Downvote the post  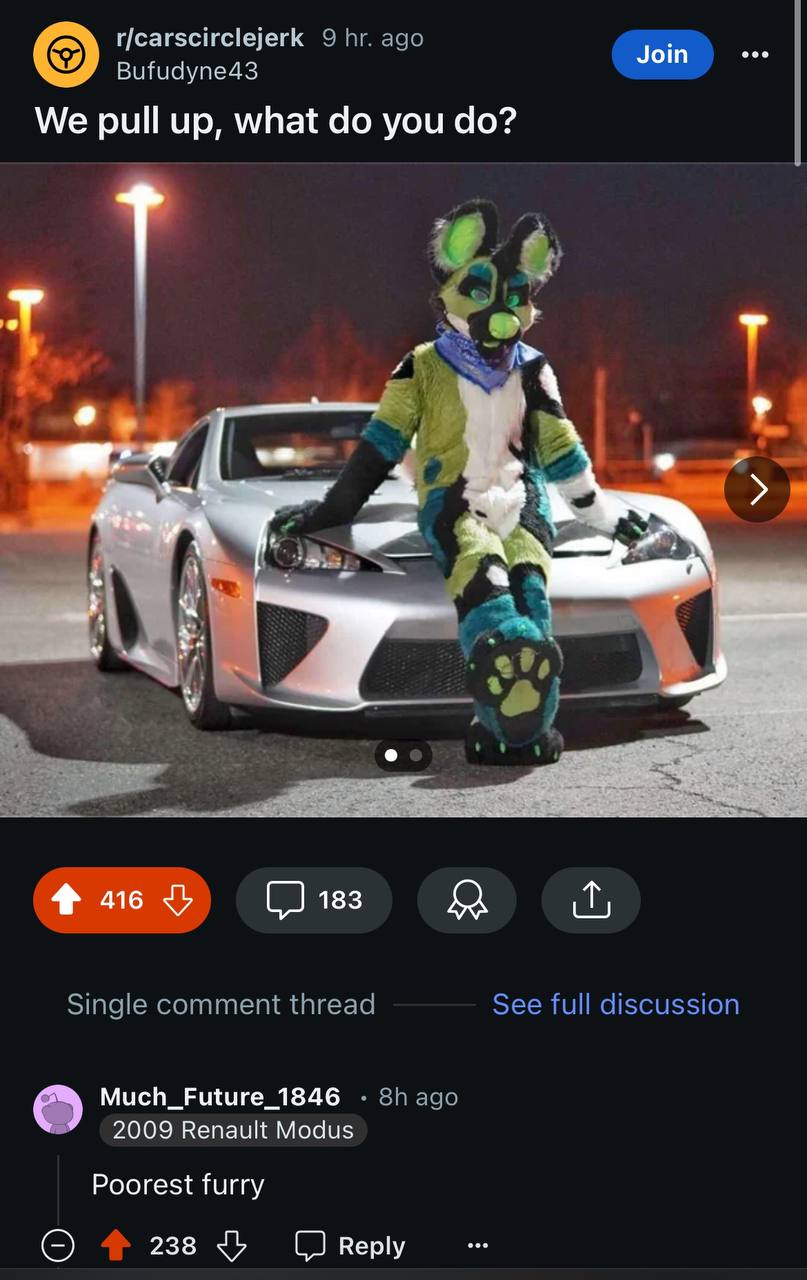(177, 900)
